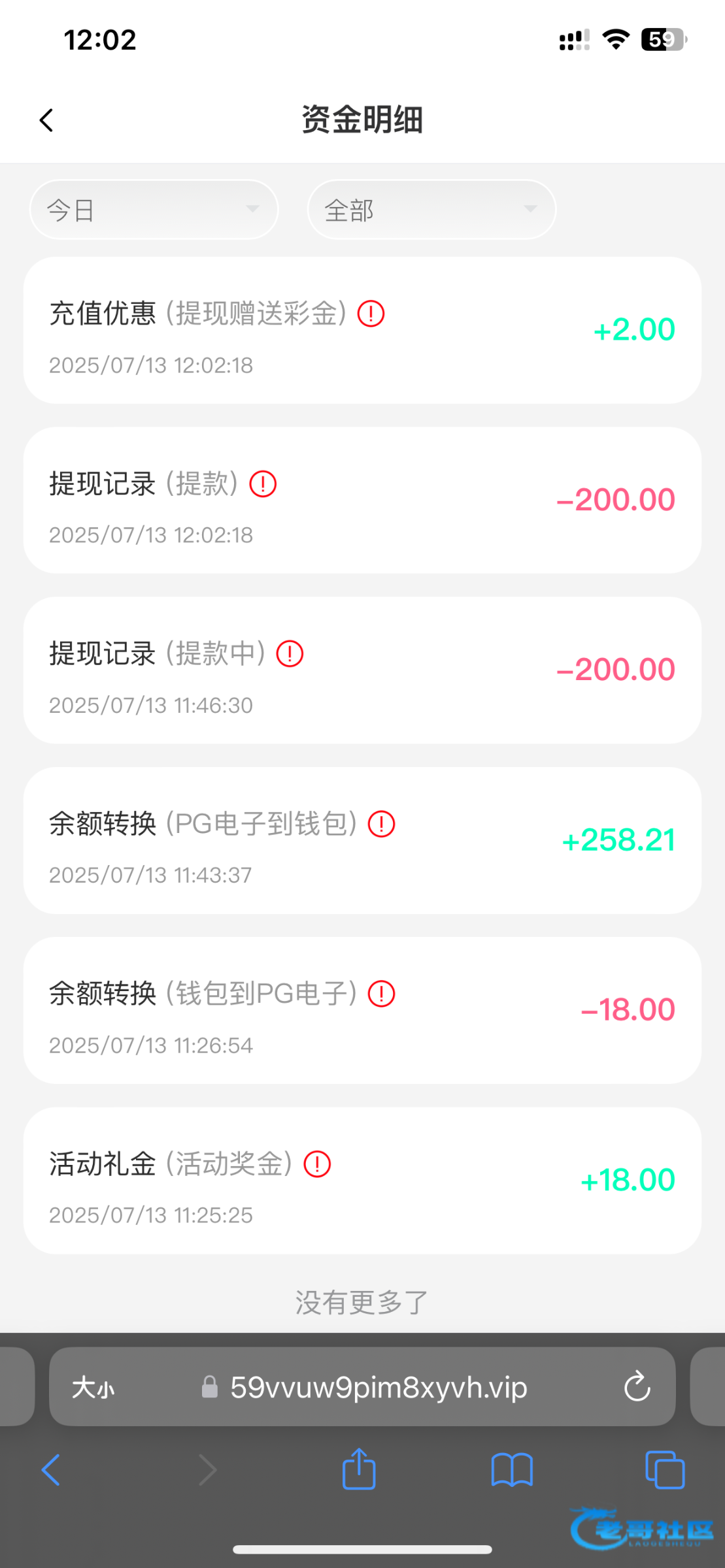Open Safari bookmarks
Image resolution: width=725 pixels, height=1568 pixels.
[x=512, y=1470]
